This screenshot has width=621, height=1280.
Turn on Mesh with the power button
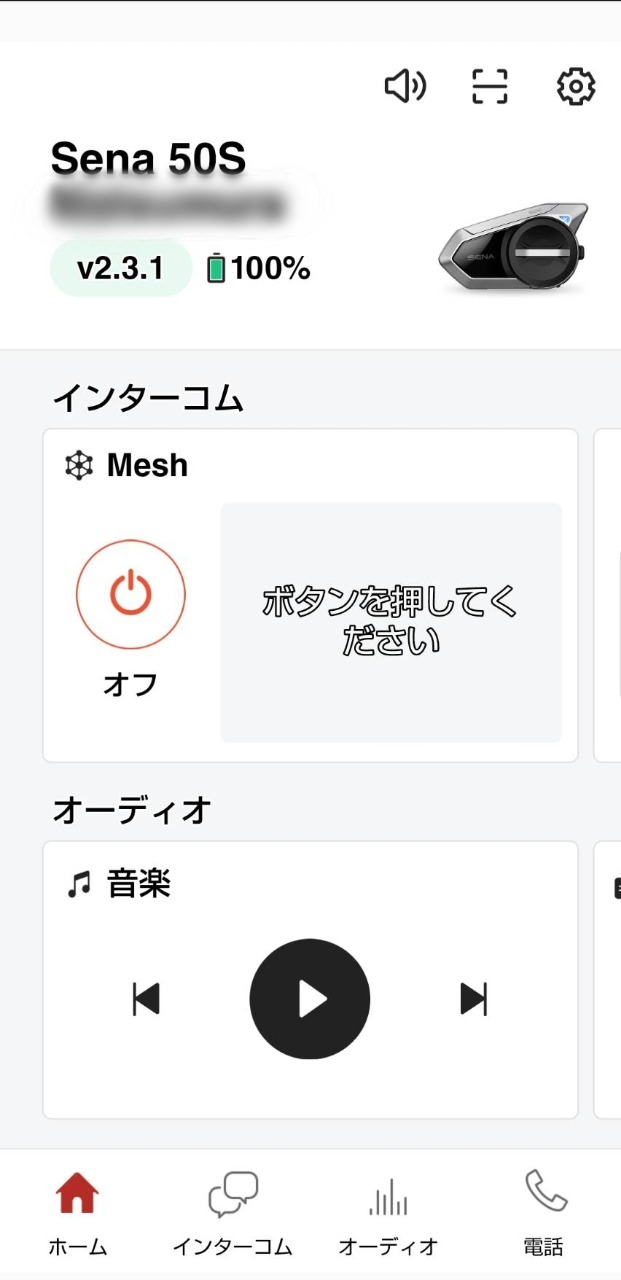click(131, 594)
